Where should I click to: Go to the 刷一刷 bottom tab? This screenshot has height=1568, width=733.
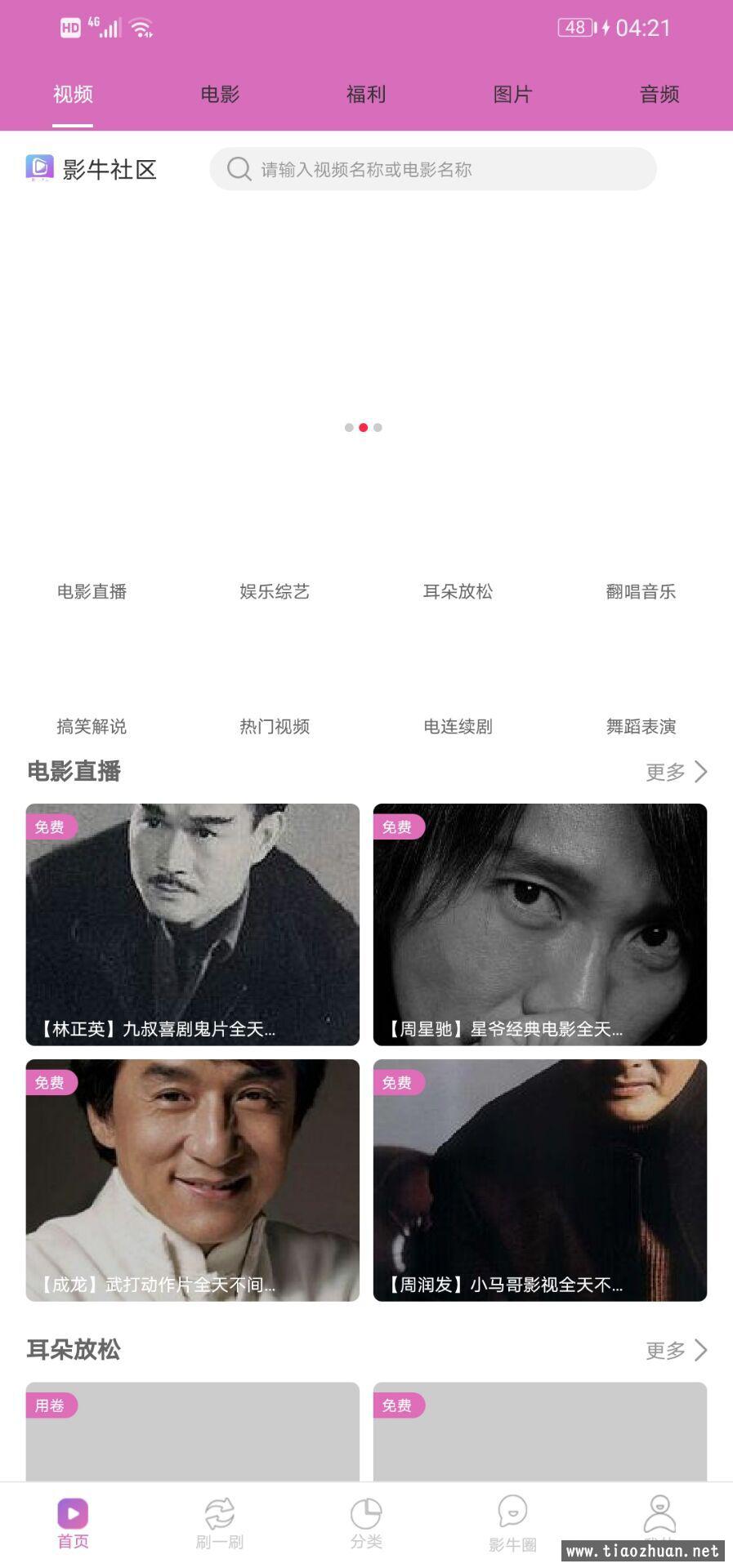tap(220, 1523)
